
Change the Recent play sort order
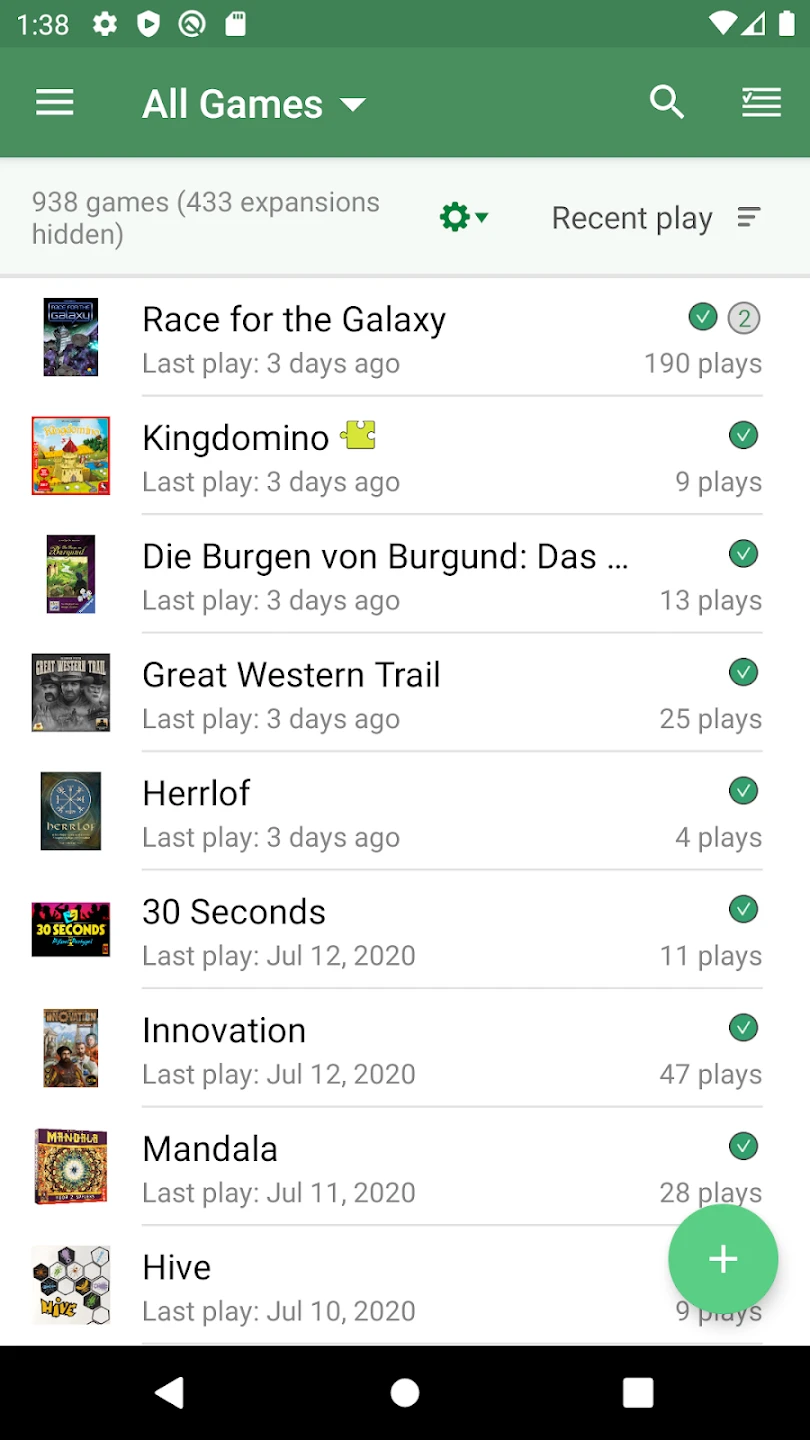[x=656, y=218]
